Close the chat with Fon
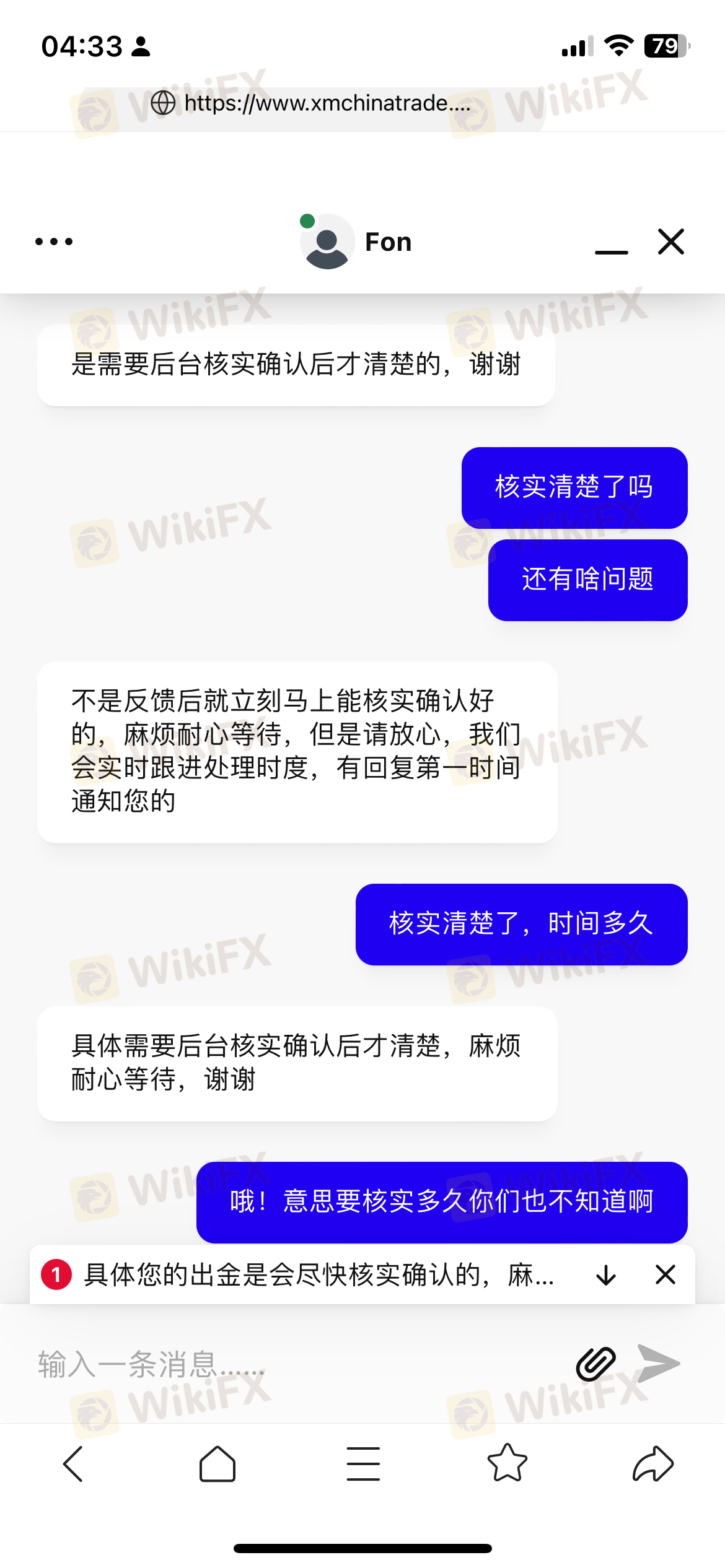Viewport: 725px width, 1568px height. (671, 242)
